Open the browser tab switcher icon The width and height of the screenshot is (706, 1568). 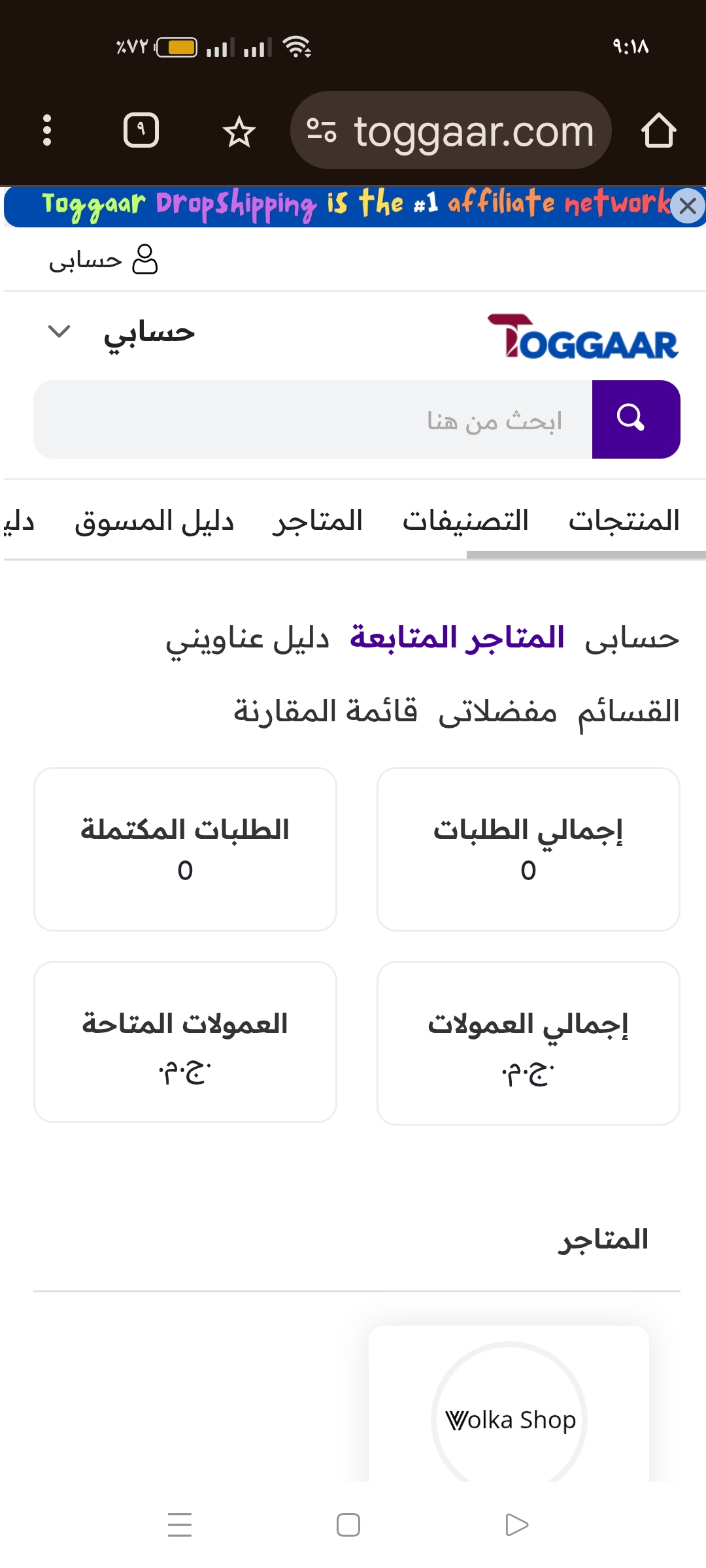coord(142,131)
